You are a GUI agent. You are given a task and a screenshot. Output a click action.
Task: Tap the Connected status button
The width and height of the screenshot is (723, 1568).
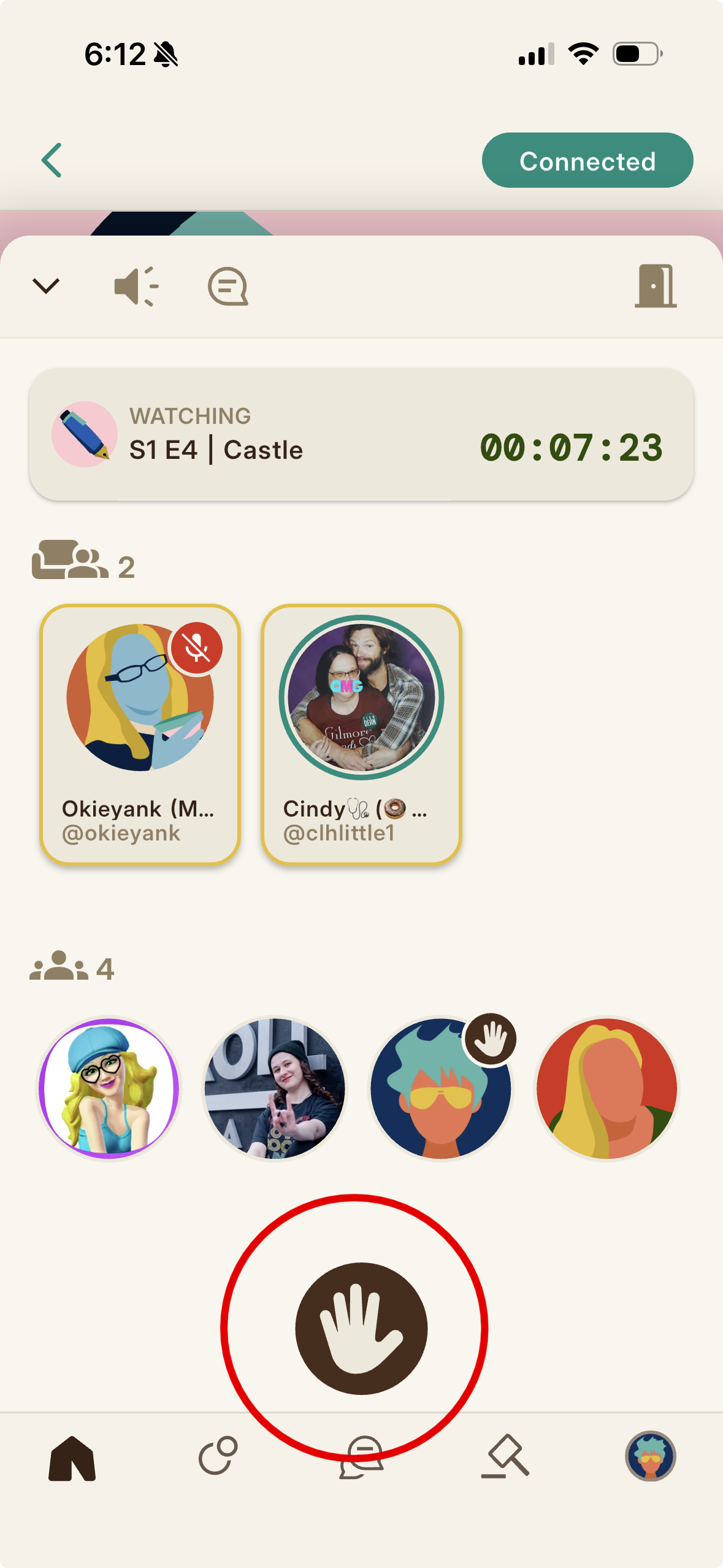[x=587, y=160]
